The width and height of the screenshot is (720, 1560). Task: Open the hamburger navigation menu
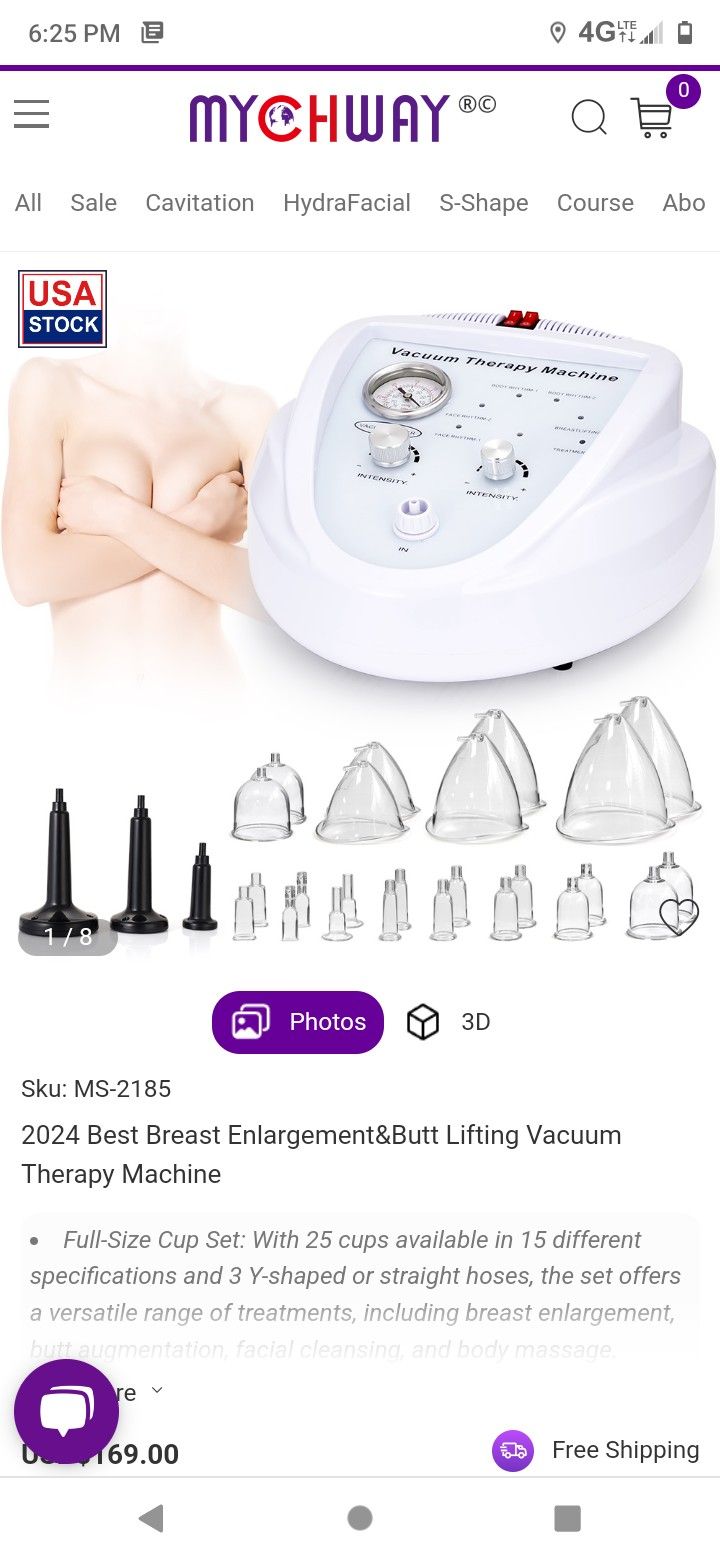click(x=31, y=113)
